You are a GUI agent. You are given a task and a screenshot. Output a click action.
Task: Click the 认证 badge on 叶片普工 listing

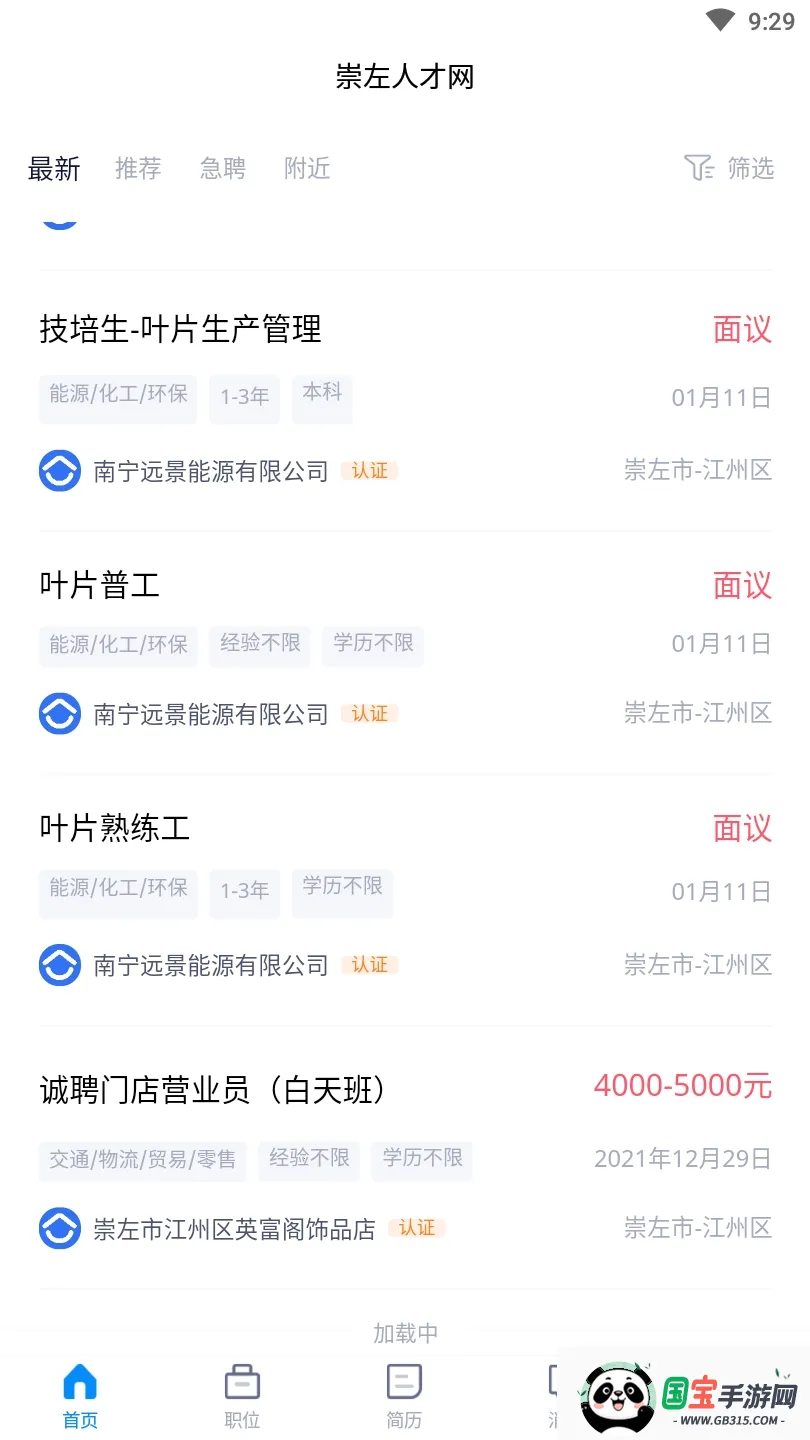coord(370,713)
